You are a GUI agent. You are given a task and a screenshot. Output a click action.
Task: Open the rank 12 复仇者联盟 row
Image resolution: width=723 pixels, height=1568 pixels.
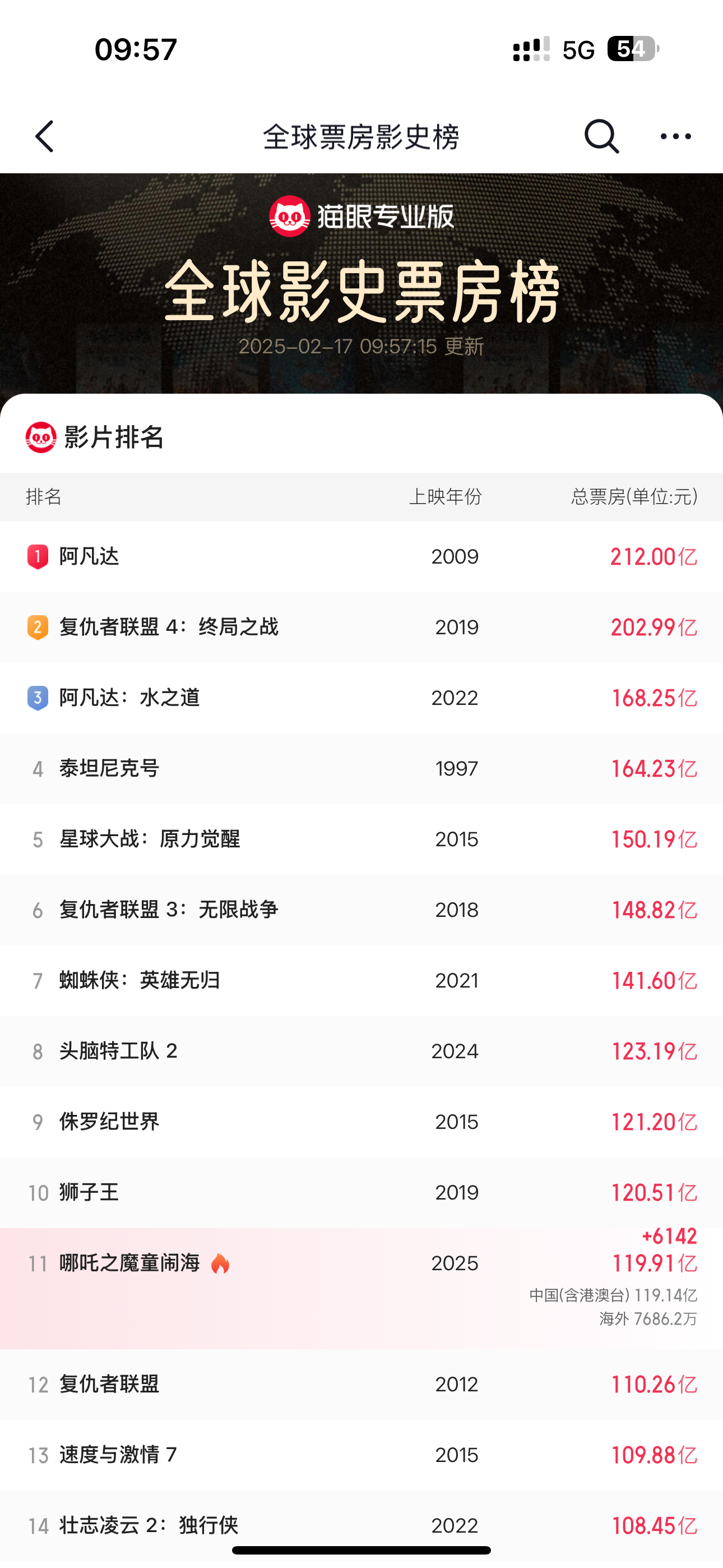[x=361, y=1385]
